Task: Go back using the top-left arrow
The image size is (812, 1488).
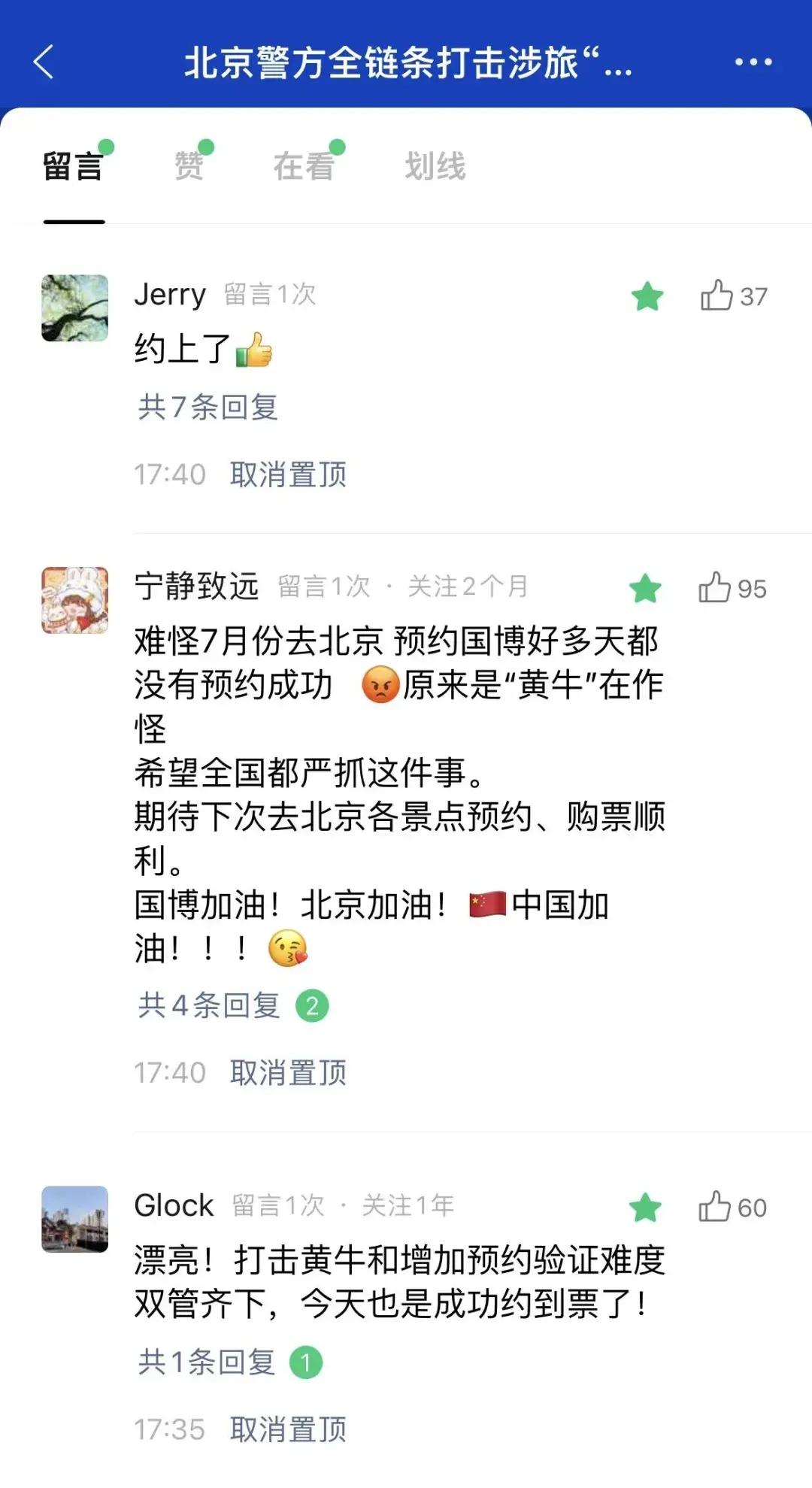Action: (44, 62)
